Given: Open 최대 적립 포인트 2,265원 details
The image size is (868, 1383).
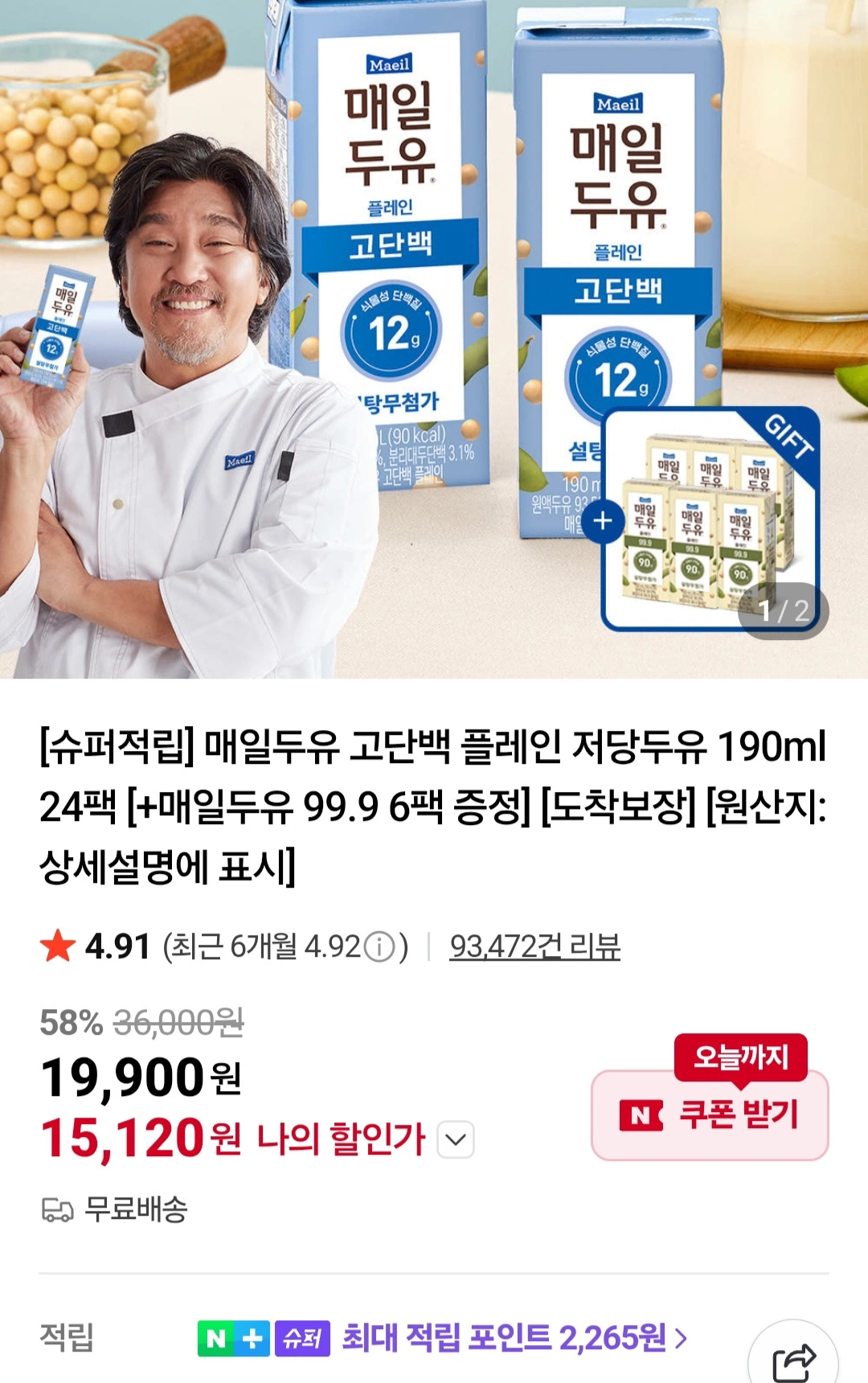Looking at the screenshot, I should click(x=514, y=1338).
